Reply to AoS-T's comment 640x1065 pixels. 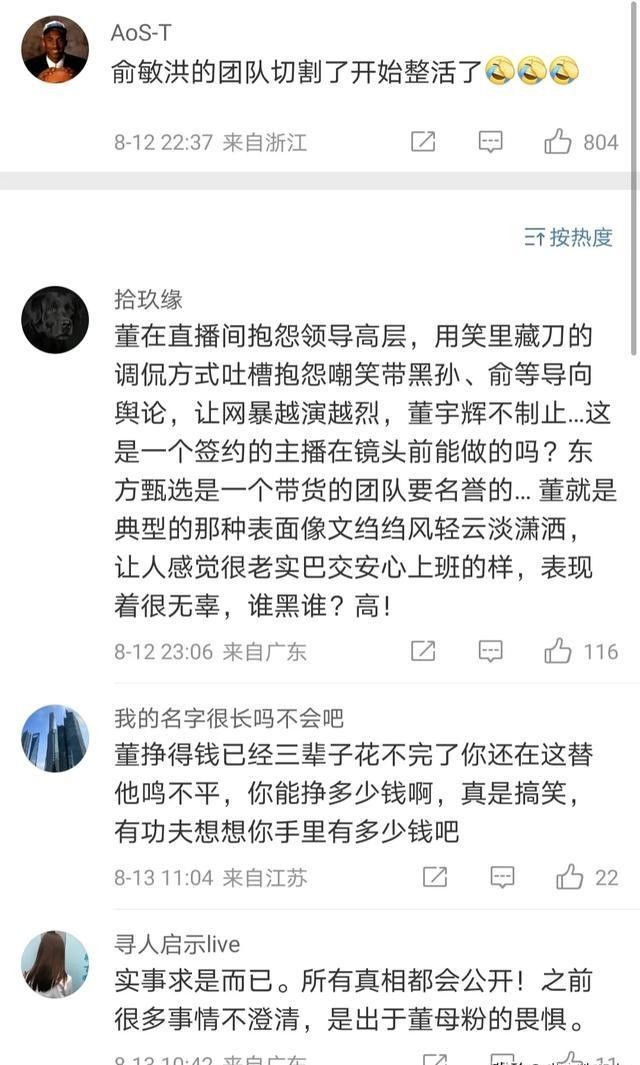[490, 142]
